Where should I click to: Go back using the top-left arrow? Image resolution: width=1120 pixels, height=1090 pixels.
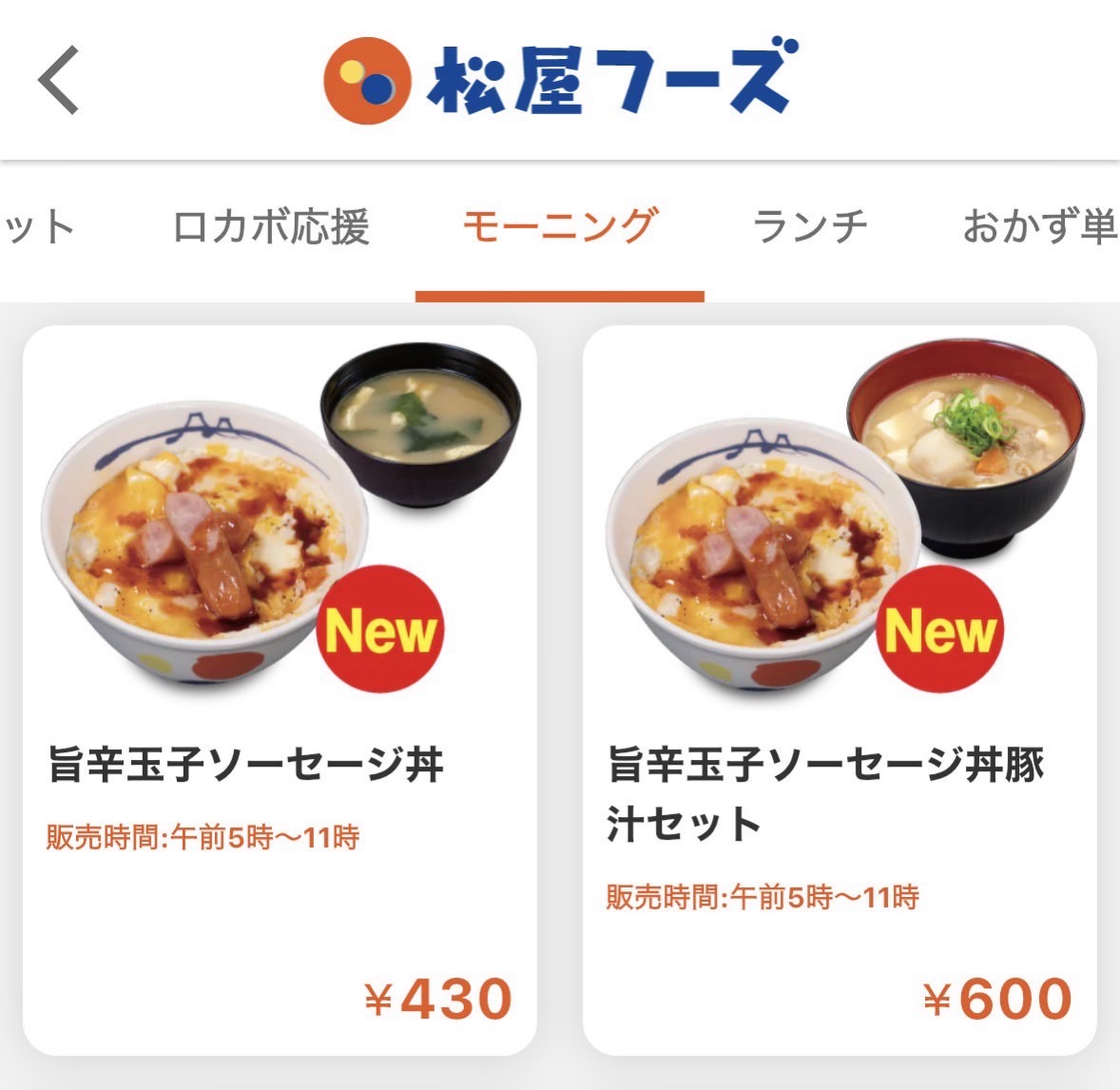59,81
